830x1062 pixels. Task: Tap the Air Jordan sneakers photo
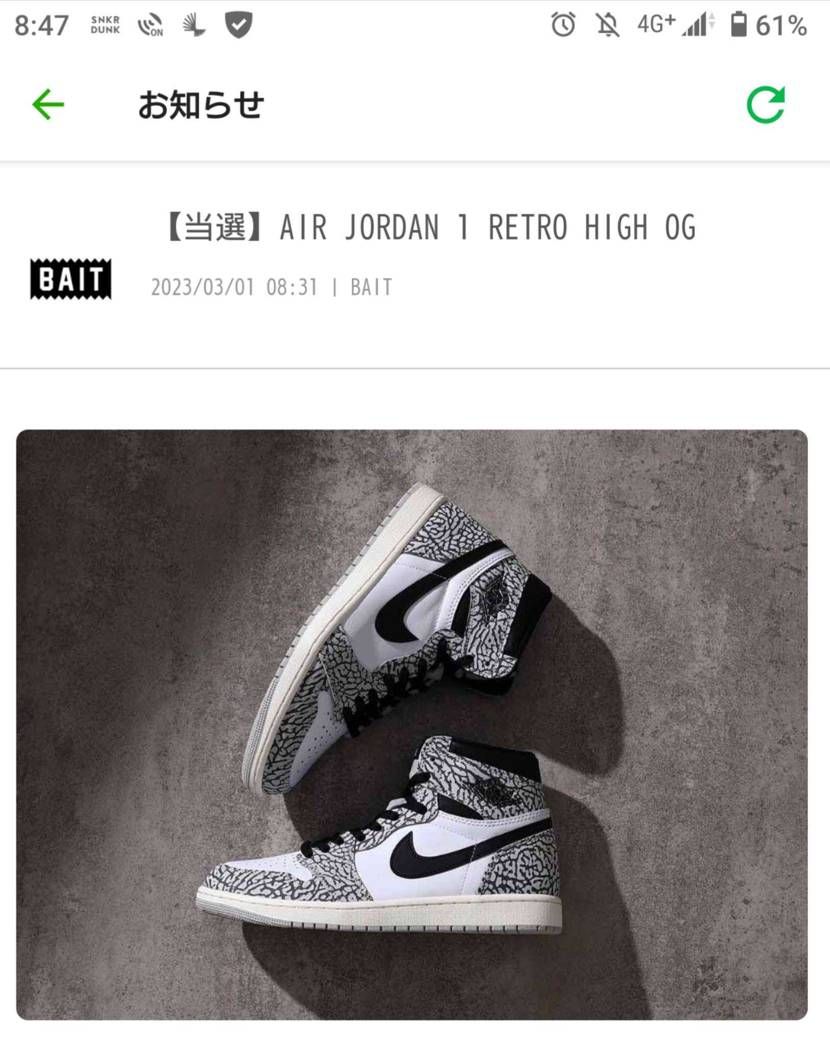coord(415,730)
